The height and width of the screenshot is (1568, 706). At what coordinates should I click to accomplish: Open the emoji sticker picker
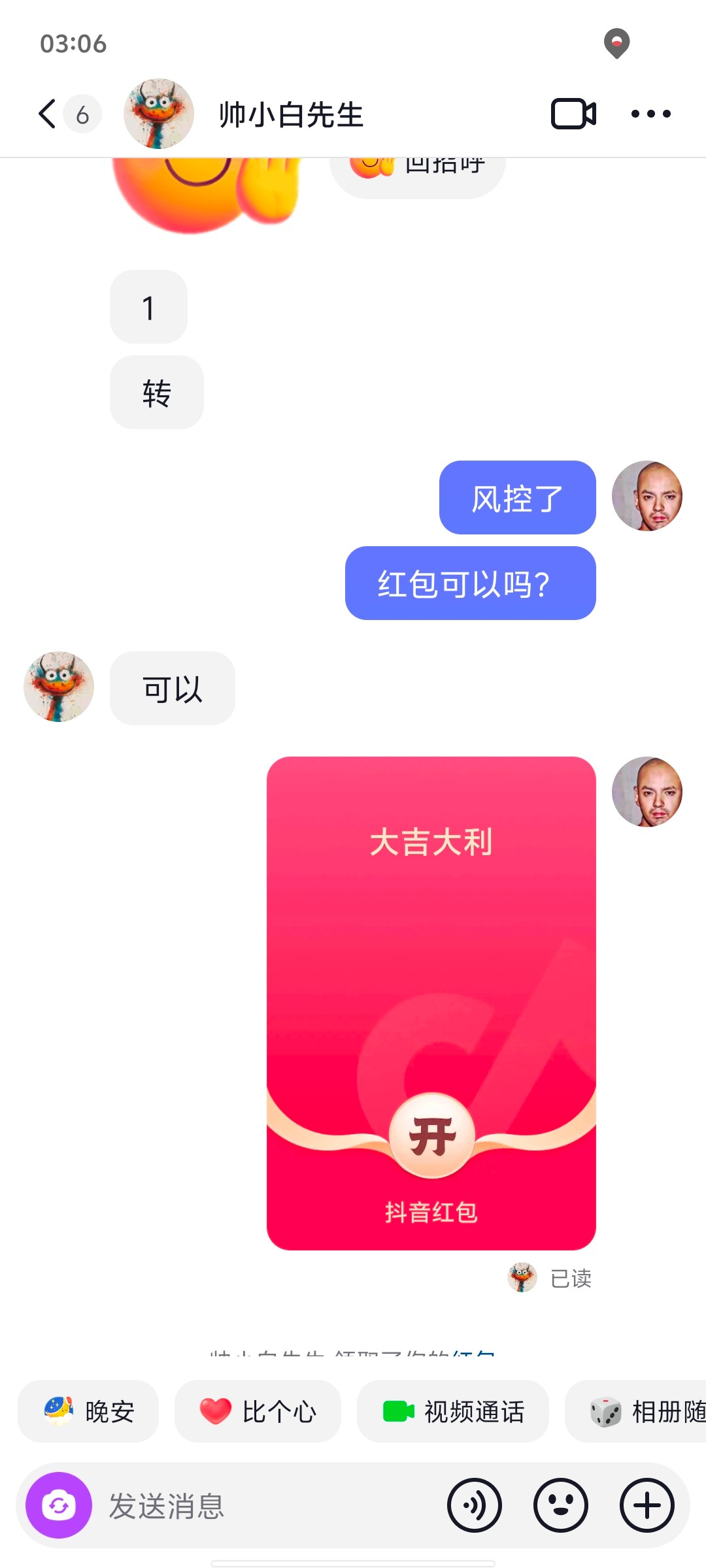point(561,1505)
